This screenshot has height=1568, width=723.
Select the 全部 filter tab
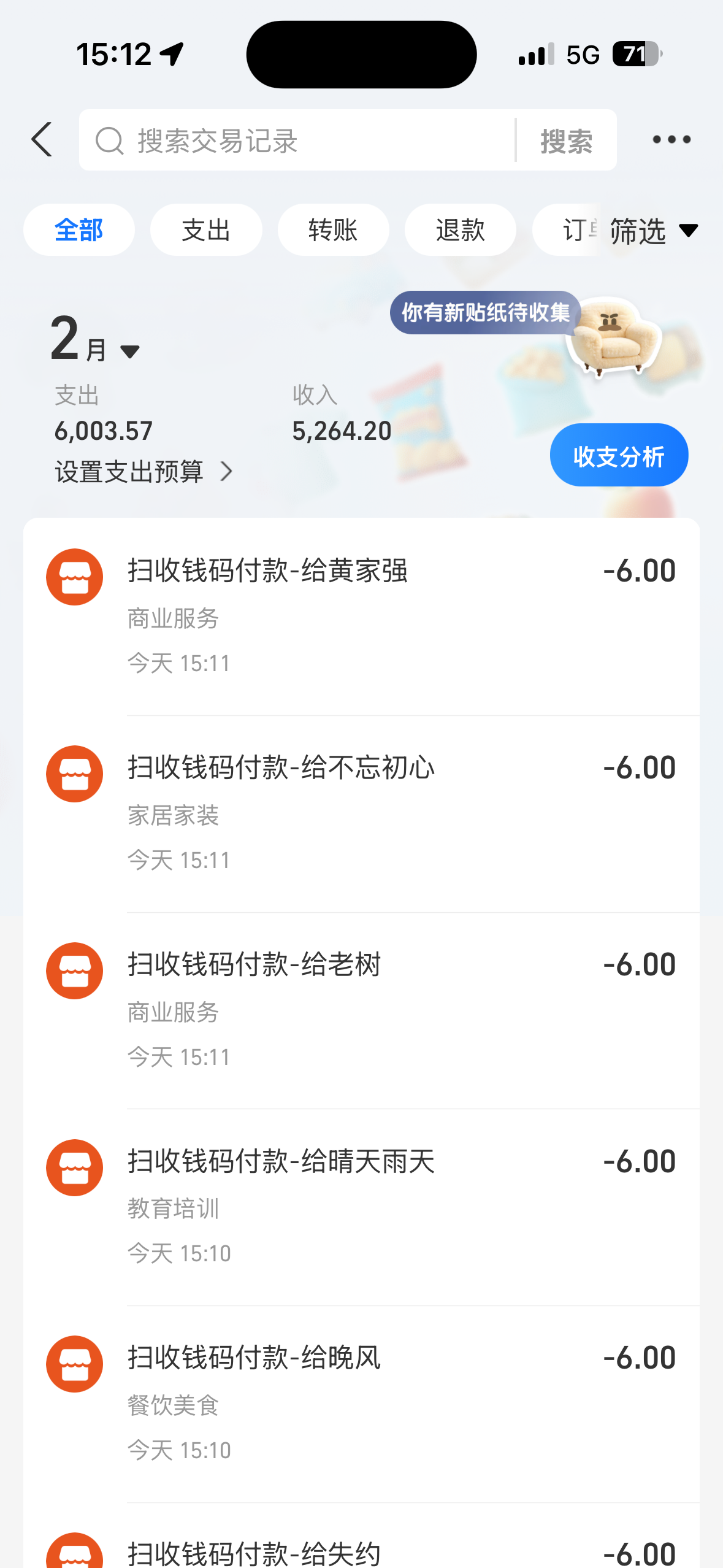(78, 230)
